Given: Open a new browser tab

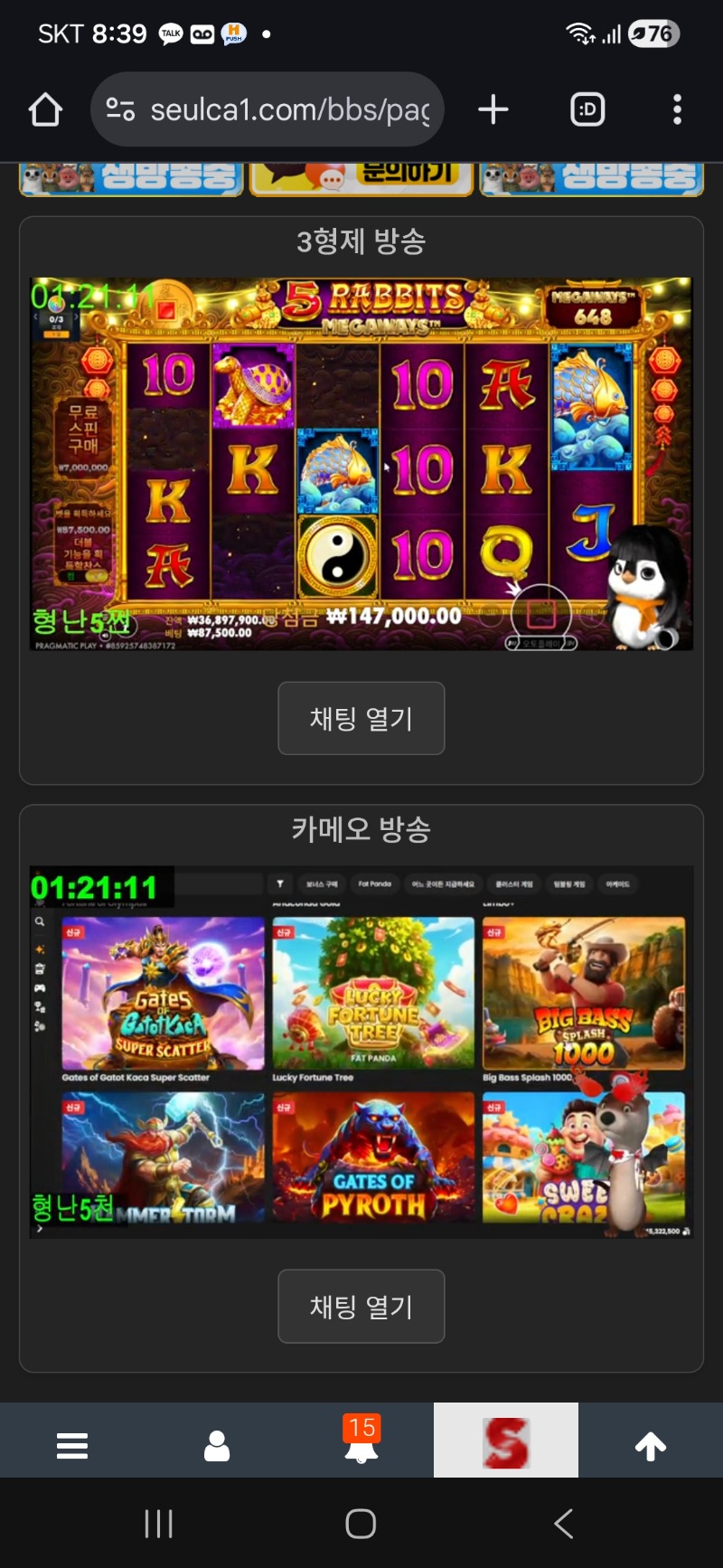Looking at the screenshot, I should [x=493, y=110].
